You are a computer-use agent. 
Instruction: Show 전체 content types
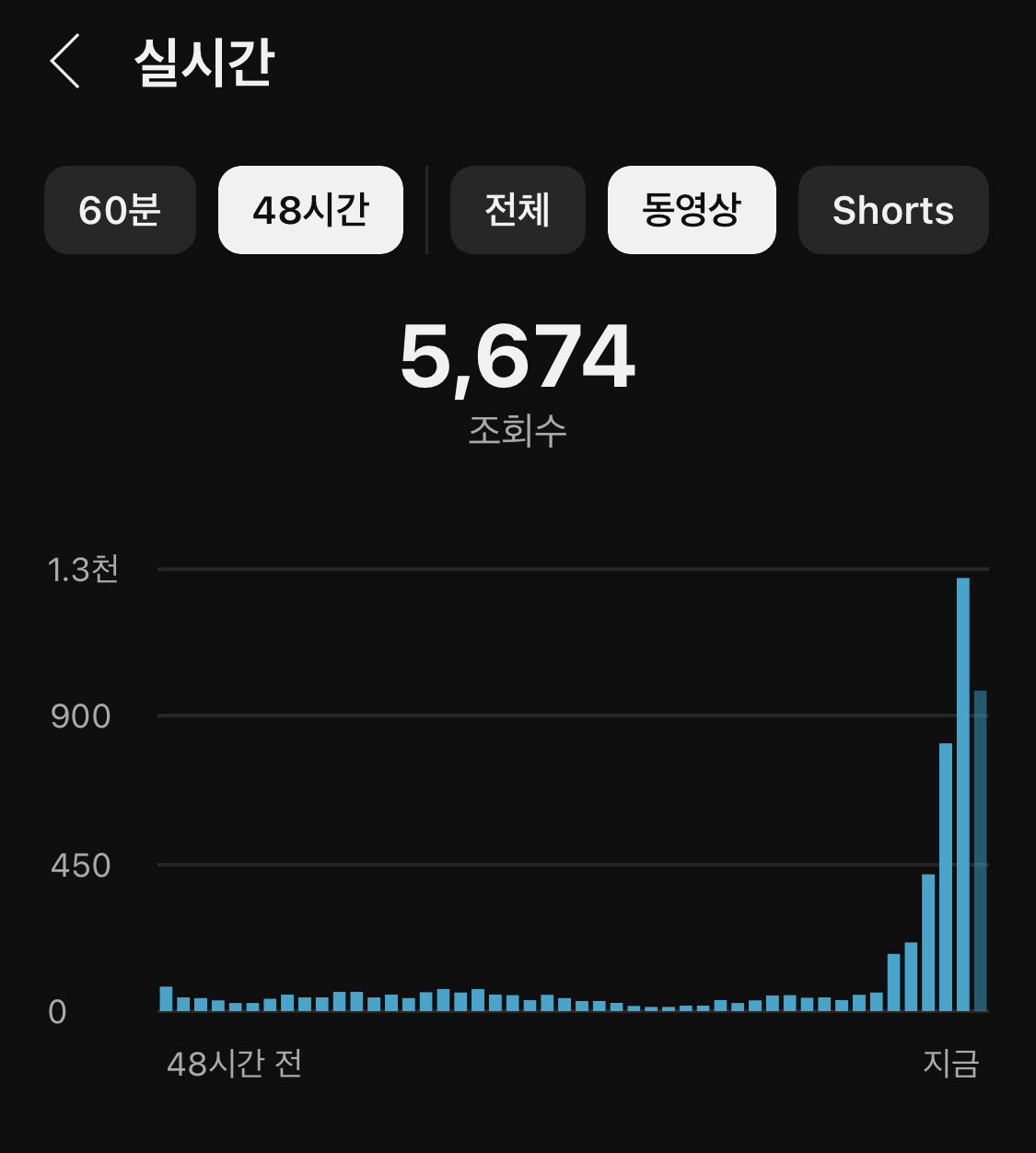(x=518, y=210)
